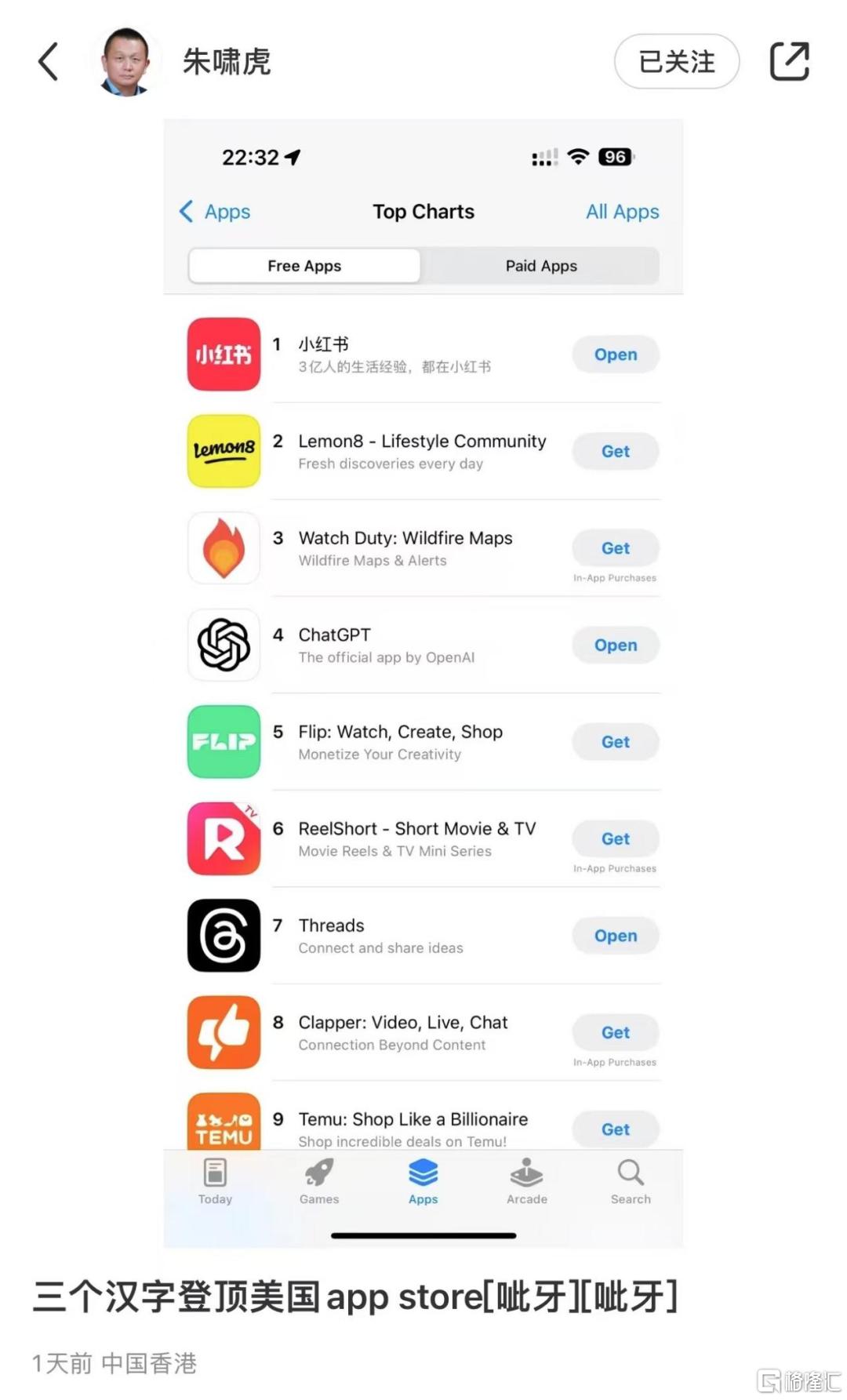
Task: Open the App Store screenshot image
Action: coord(423,682)
